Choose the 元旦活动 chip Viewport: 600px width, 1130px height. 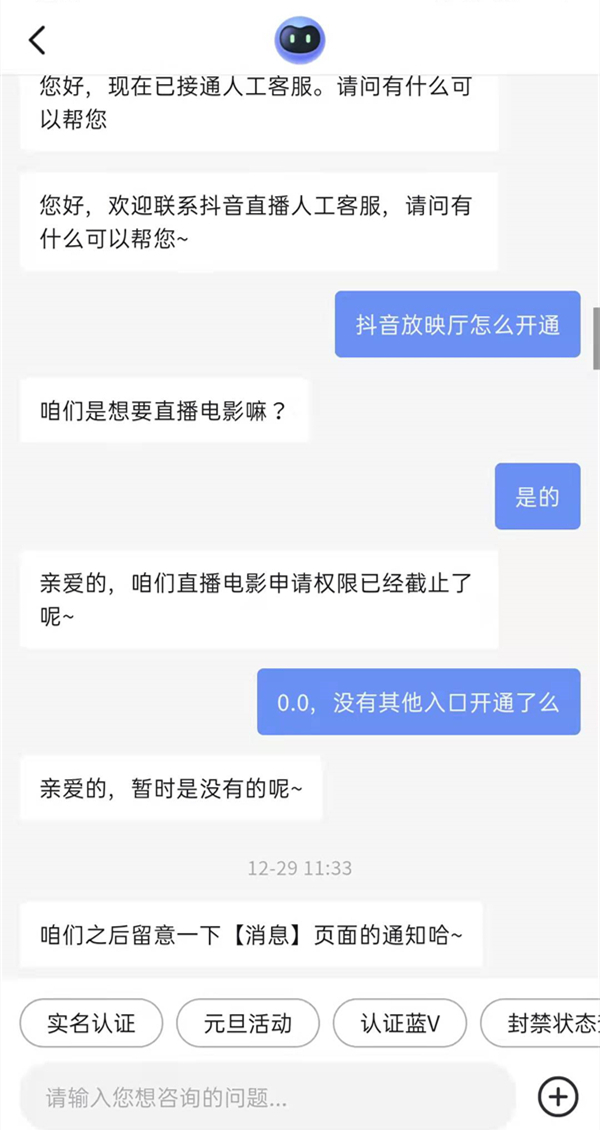248,1023
